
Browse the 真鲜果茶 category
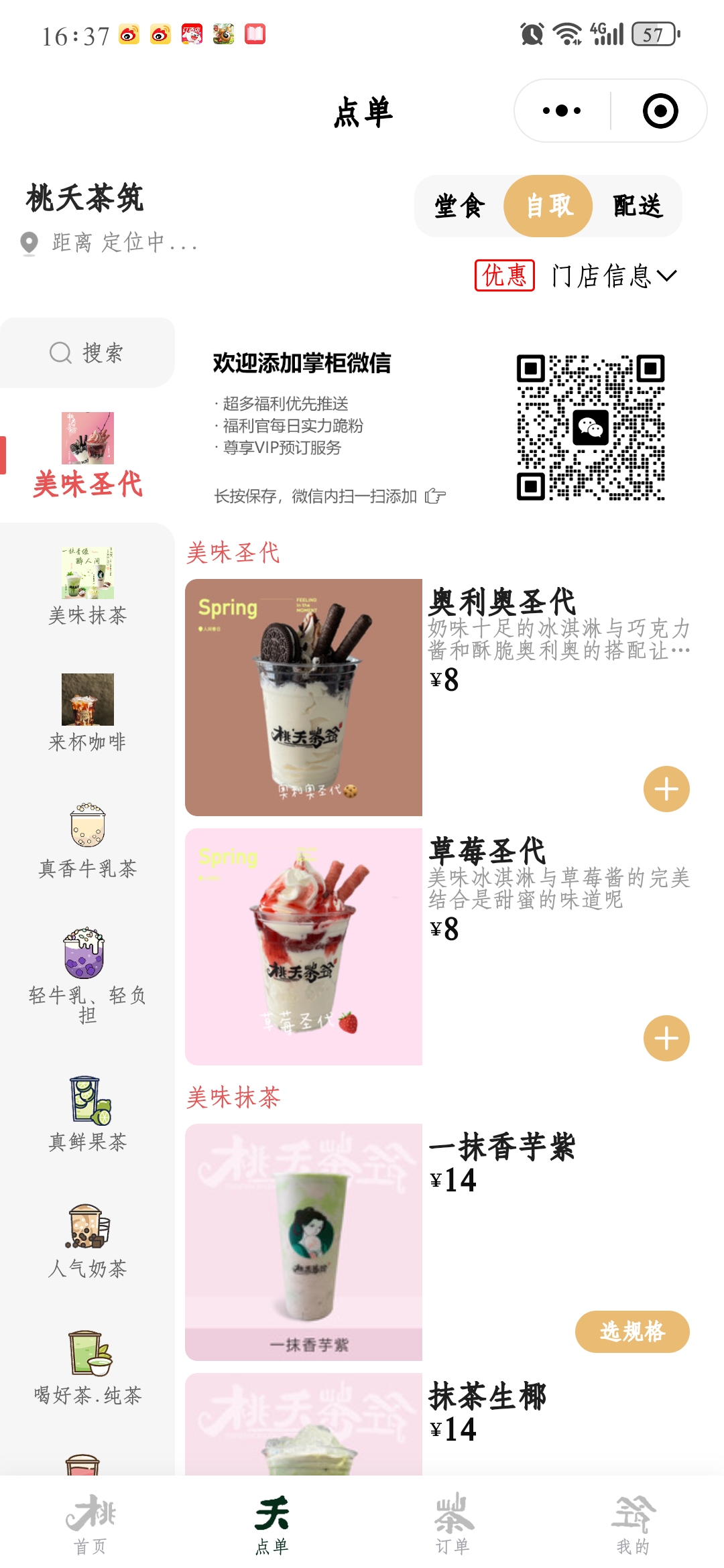pos(87,1113)
